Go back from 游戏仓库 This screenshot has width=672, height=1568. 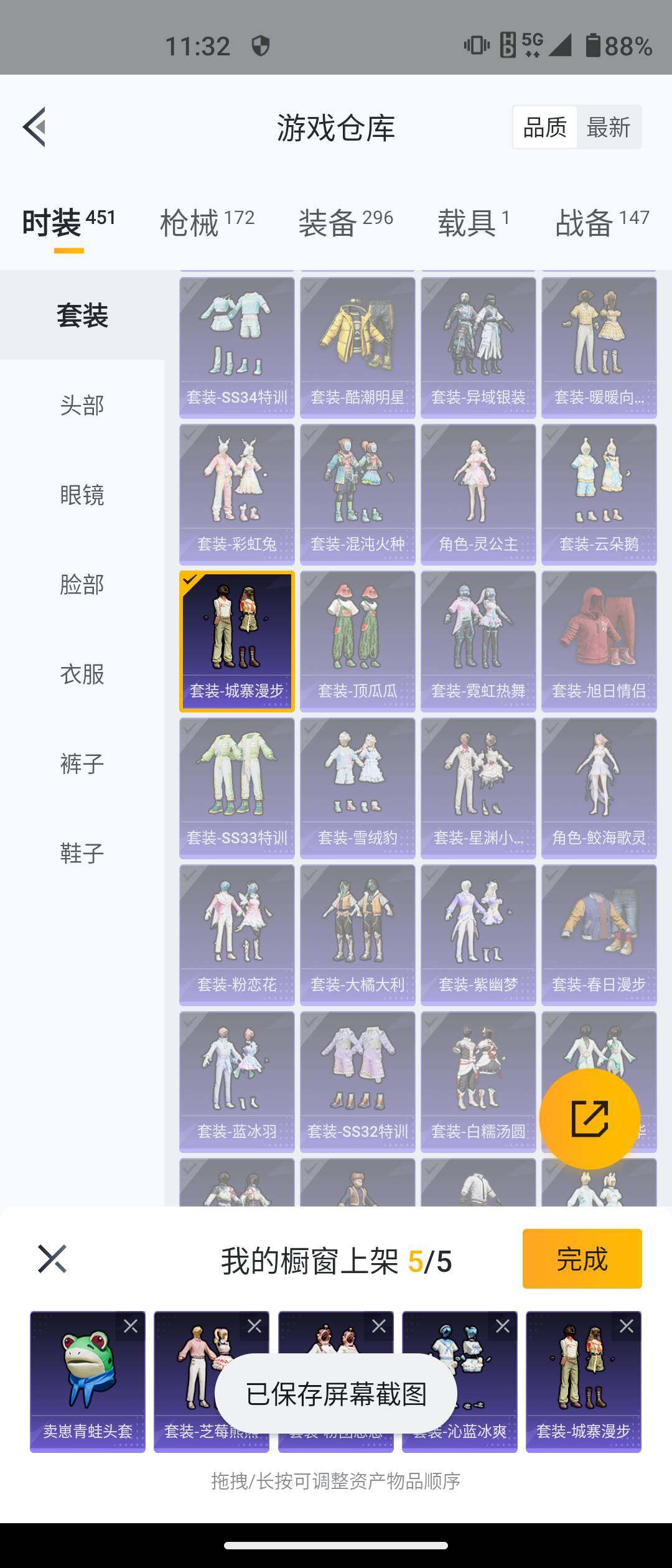35,127
